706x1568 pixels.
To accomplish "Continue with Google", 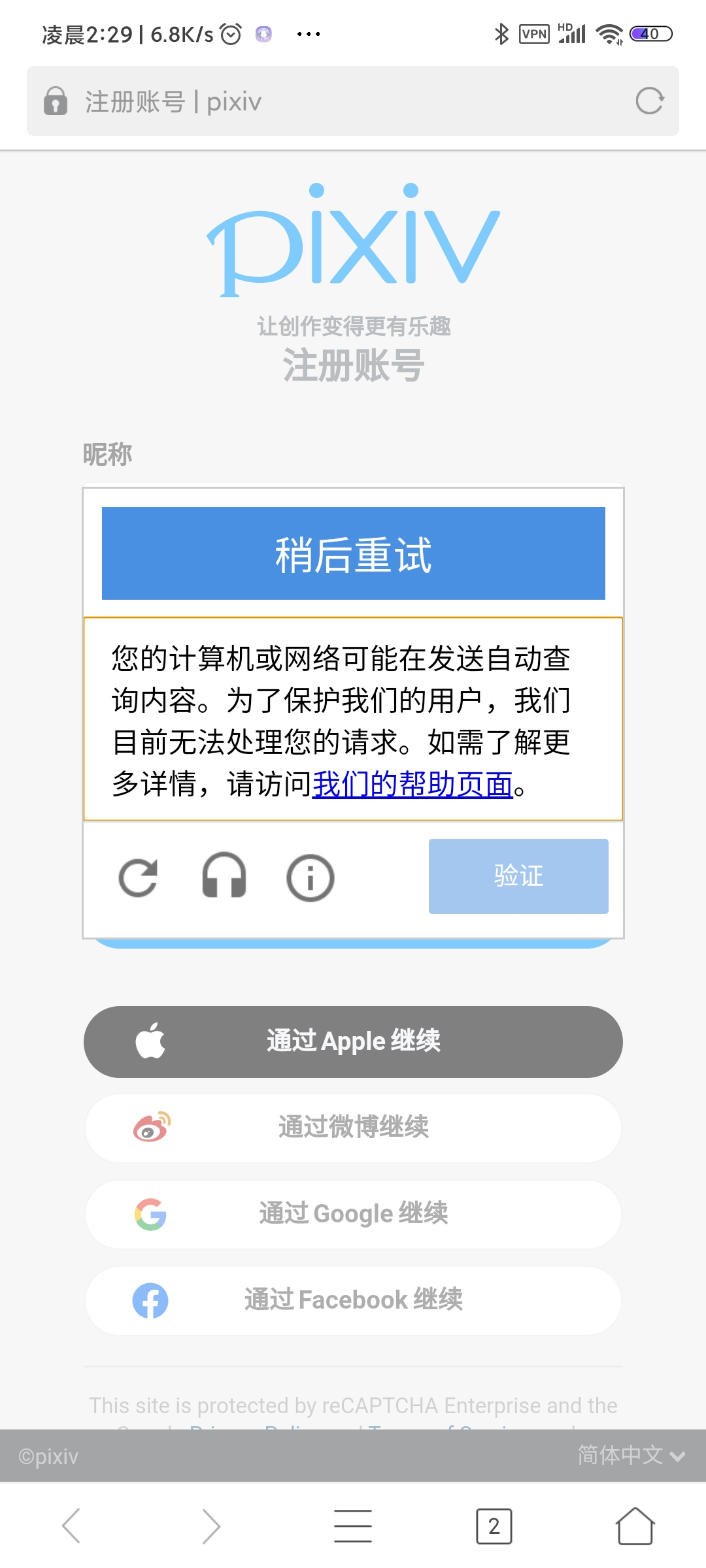I will coord(353,1214).
